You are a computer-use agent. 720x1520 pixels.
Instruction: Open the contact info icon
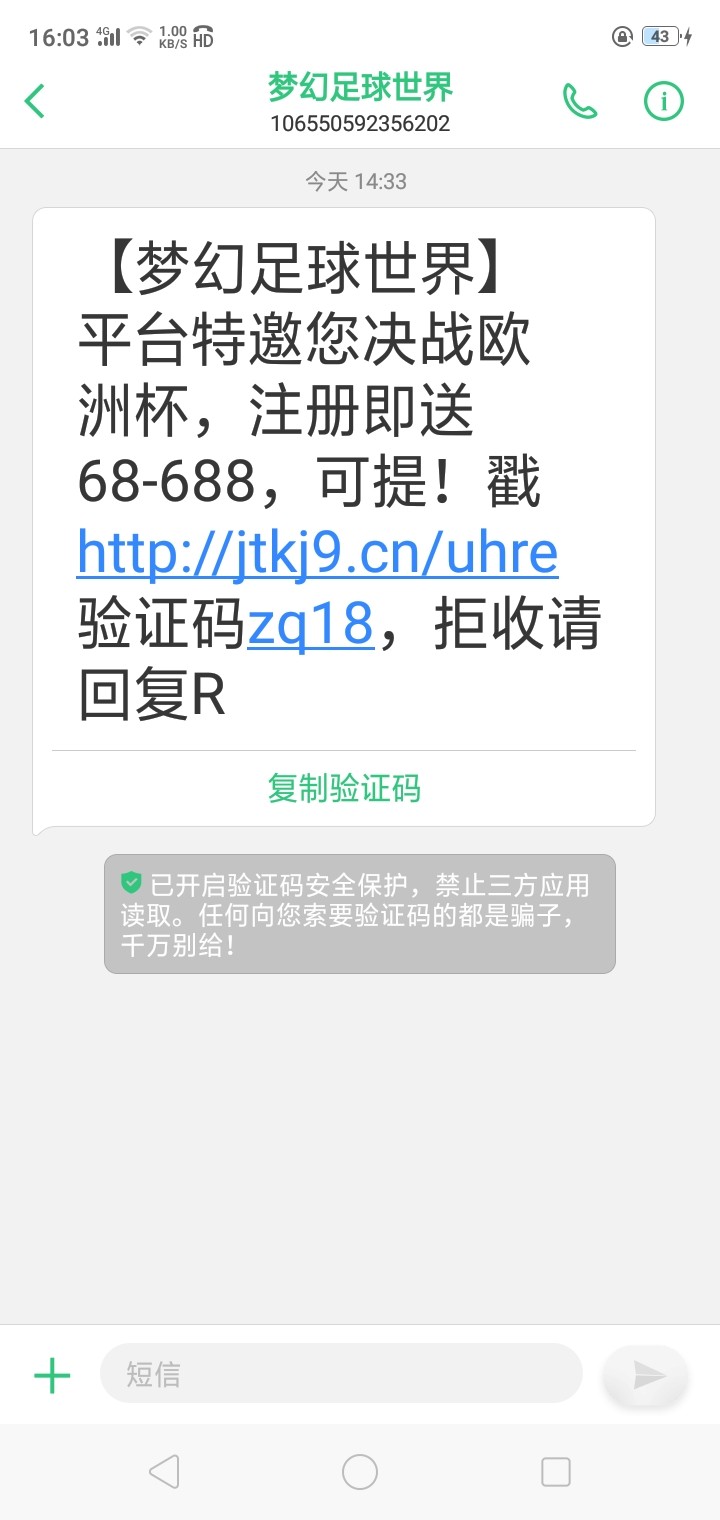[x=663, y=101]
